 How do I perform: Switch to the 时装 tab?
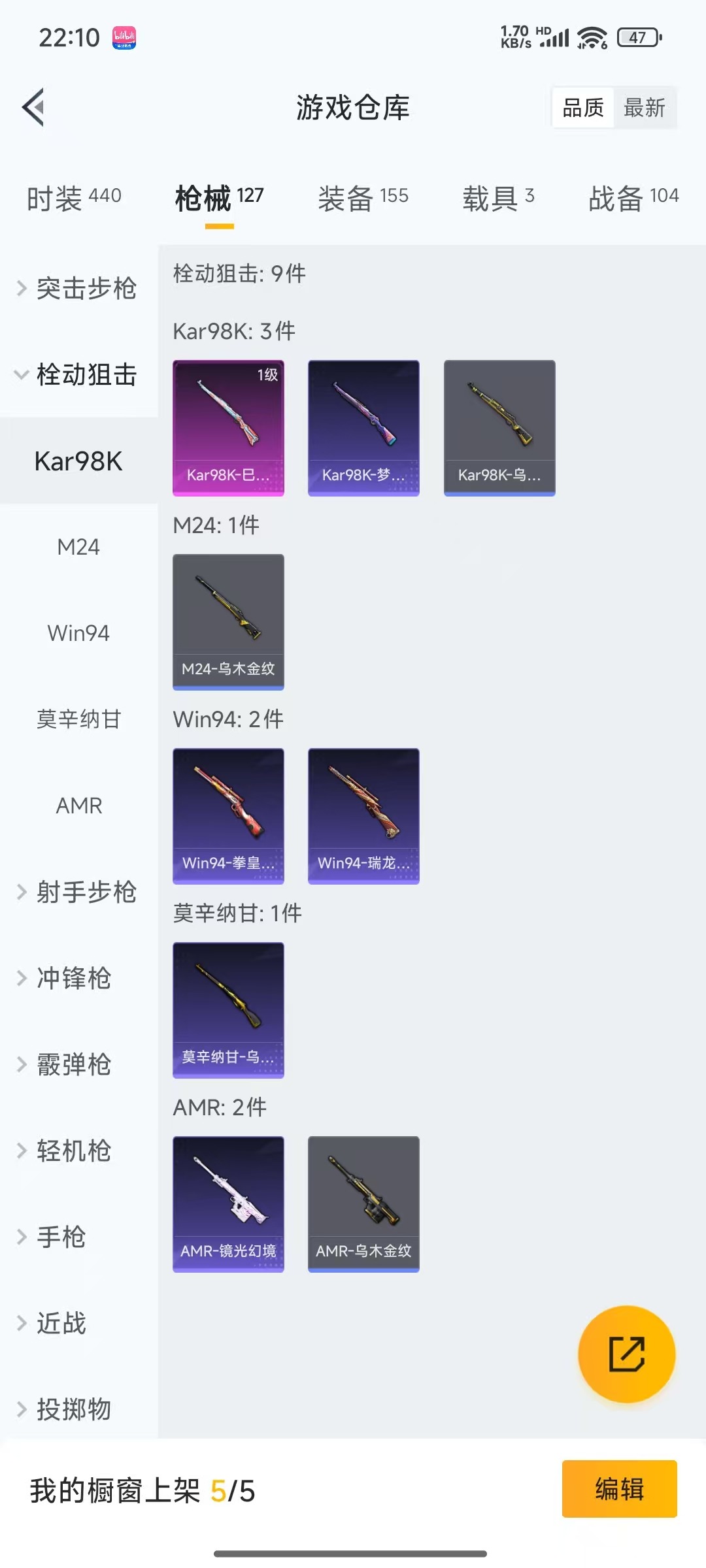coord(74,198)
